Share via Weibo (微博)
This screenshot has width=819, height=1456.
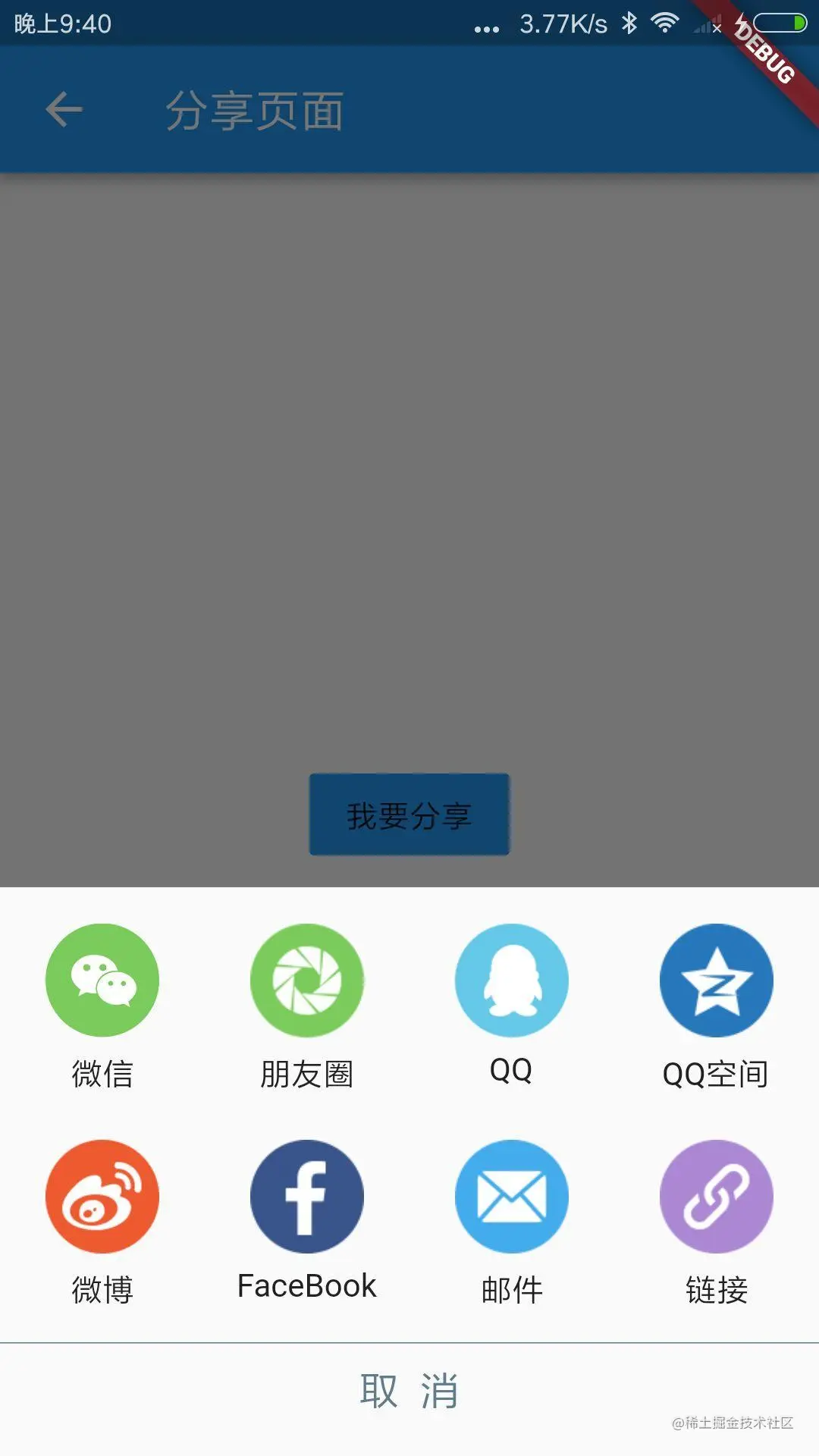pyautogui.click(x=102, y=1197)
